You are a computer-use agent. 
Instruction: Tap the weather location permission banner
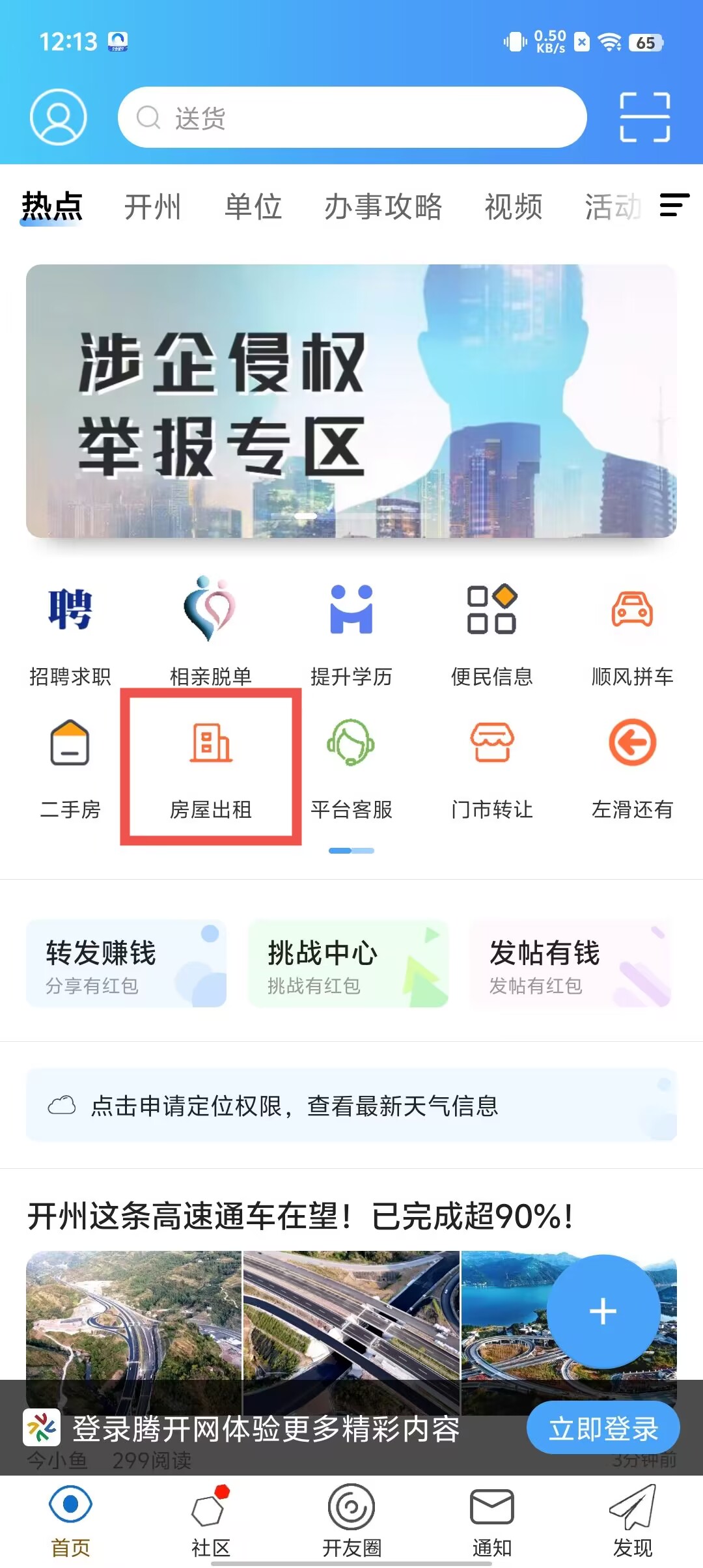tap(351, 1105)
